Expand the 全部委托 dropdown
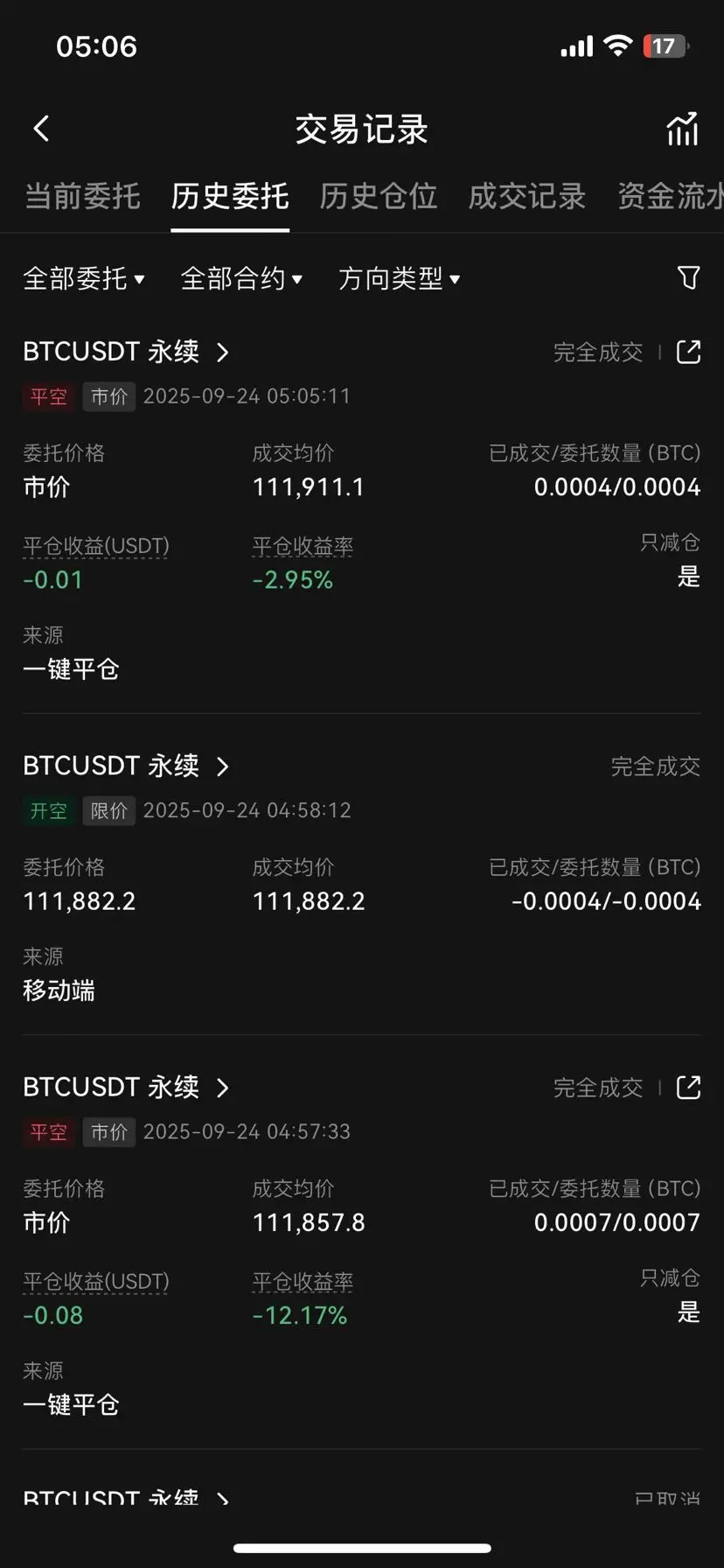The width and height of the screenshot is (724, 1568). point(84,278)
